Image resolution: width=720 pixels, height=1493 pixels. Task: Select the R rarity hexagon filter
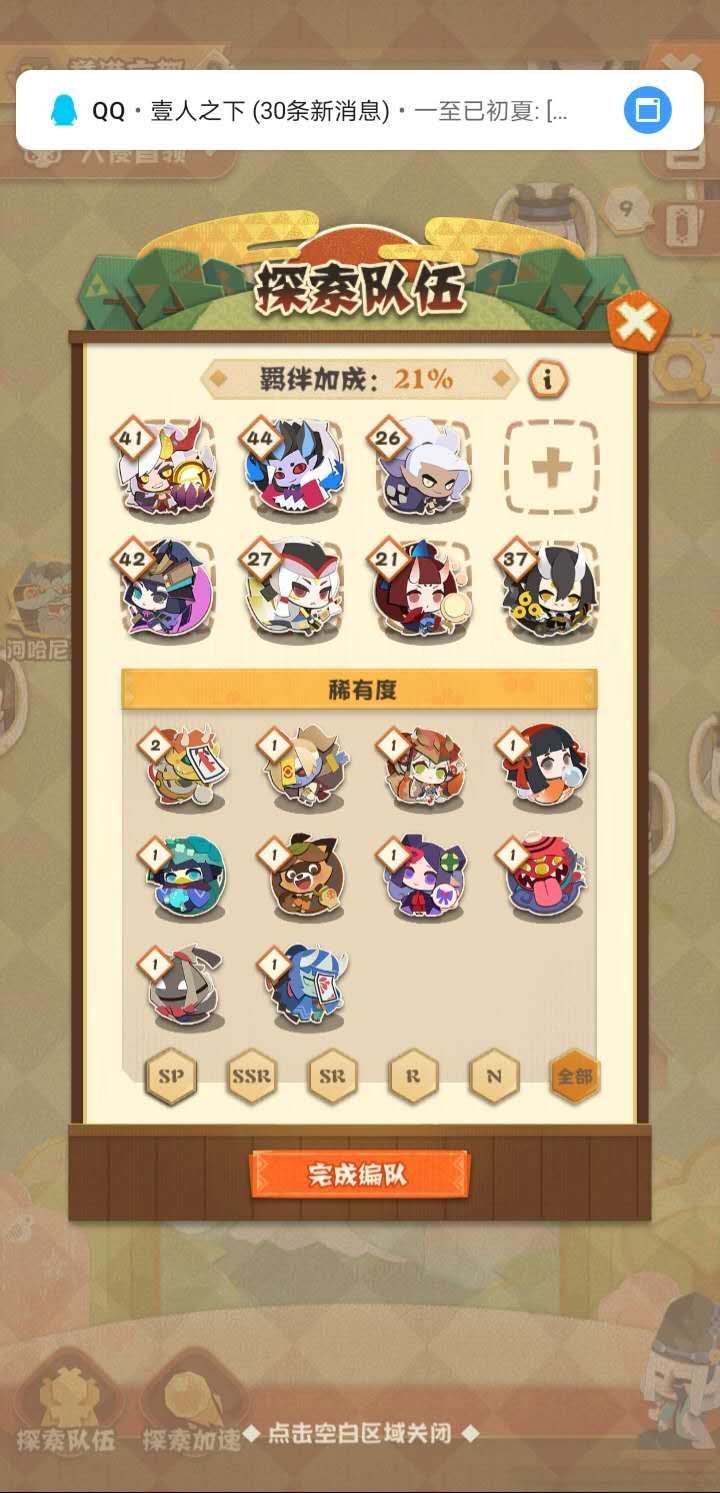413,1078
